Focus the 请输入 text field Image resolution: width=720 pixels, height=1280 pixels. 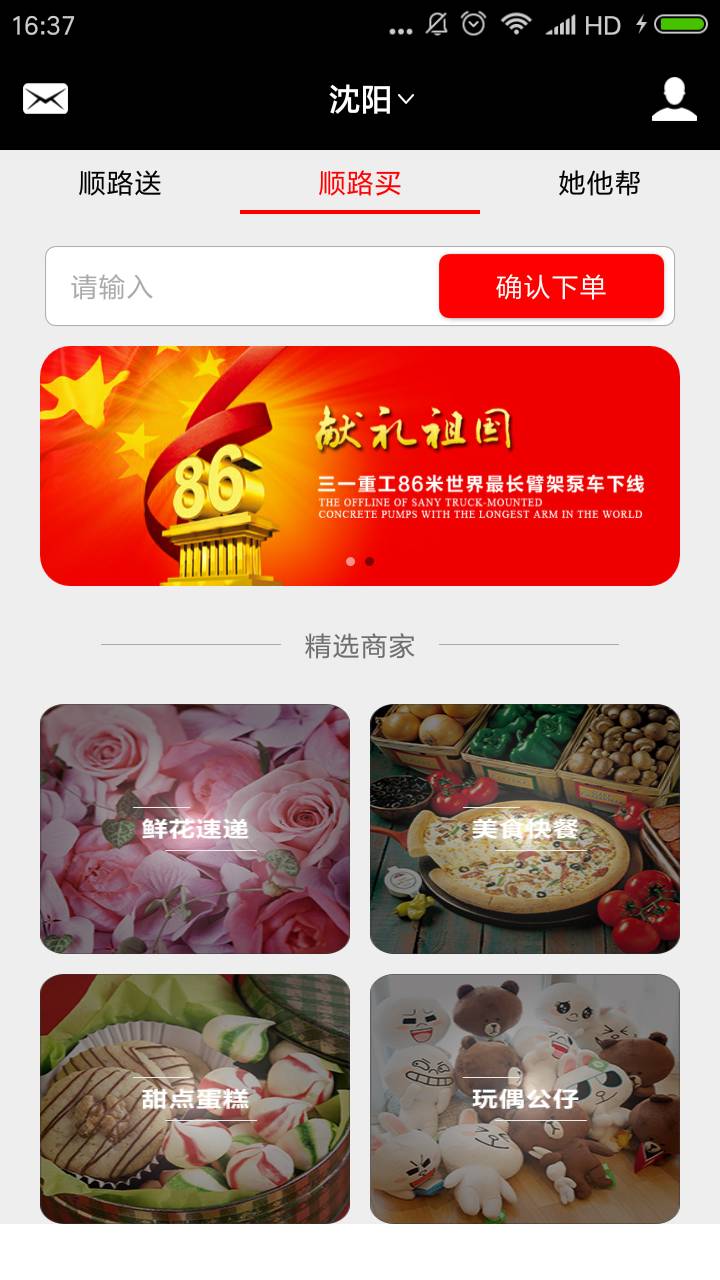pos(240,287)
